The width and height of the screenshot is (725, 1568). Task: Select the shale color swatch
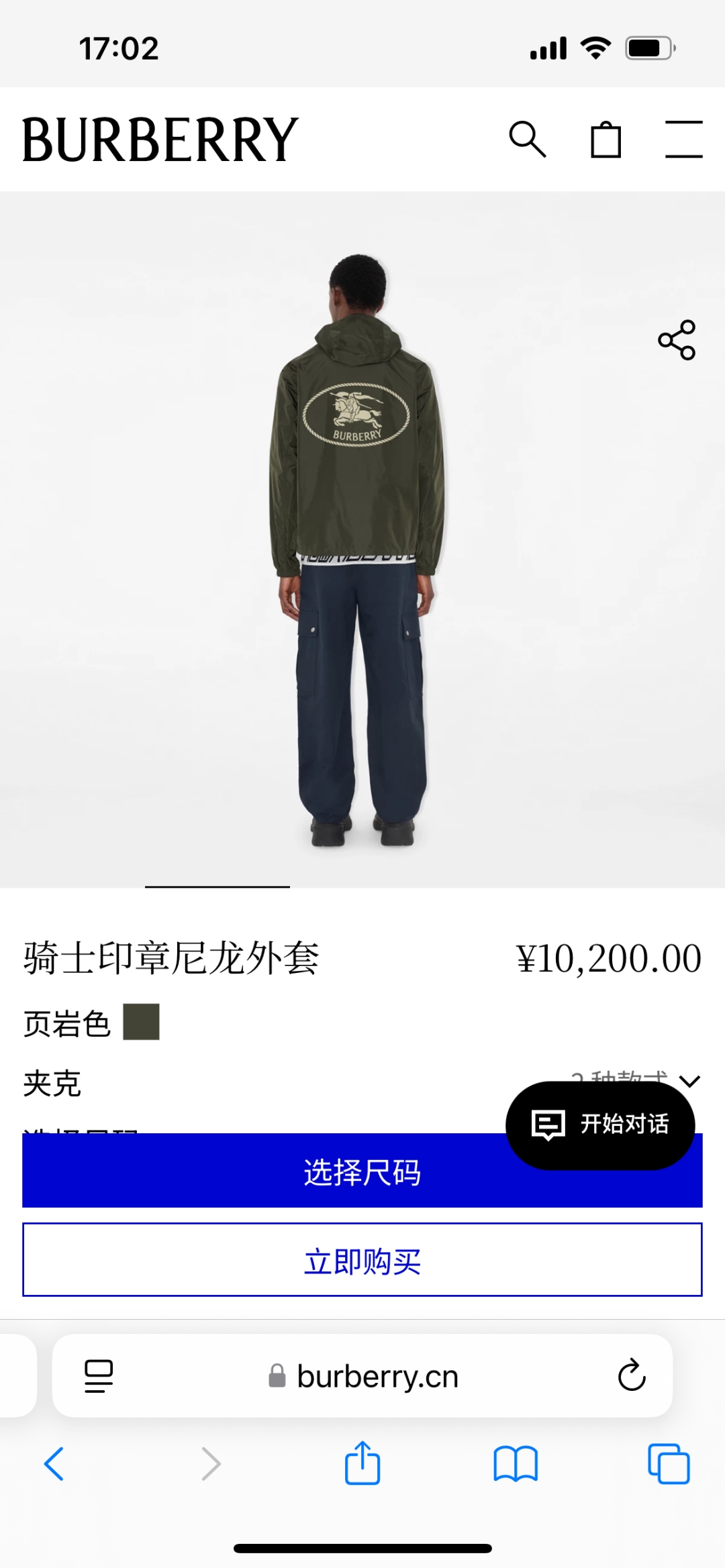tap(141, 1022)
